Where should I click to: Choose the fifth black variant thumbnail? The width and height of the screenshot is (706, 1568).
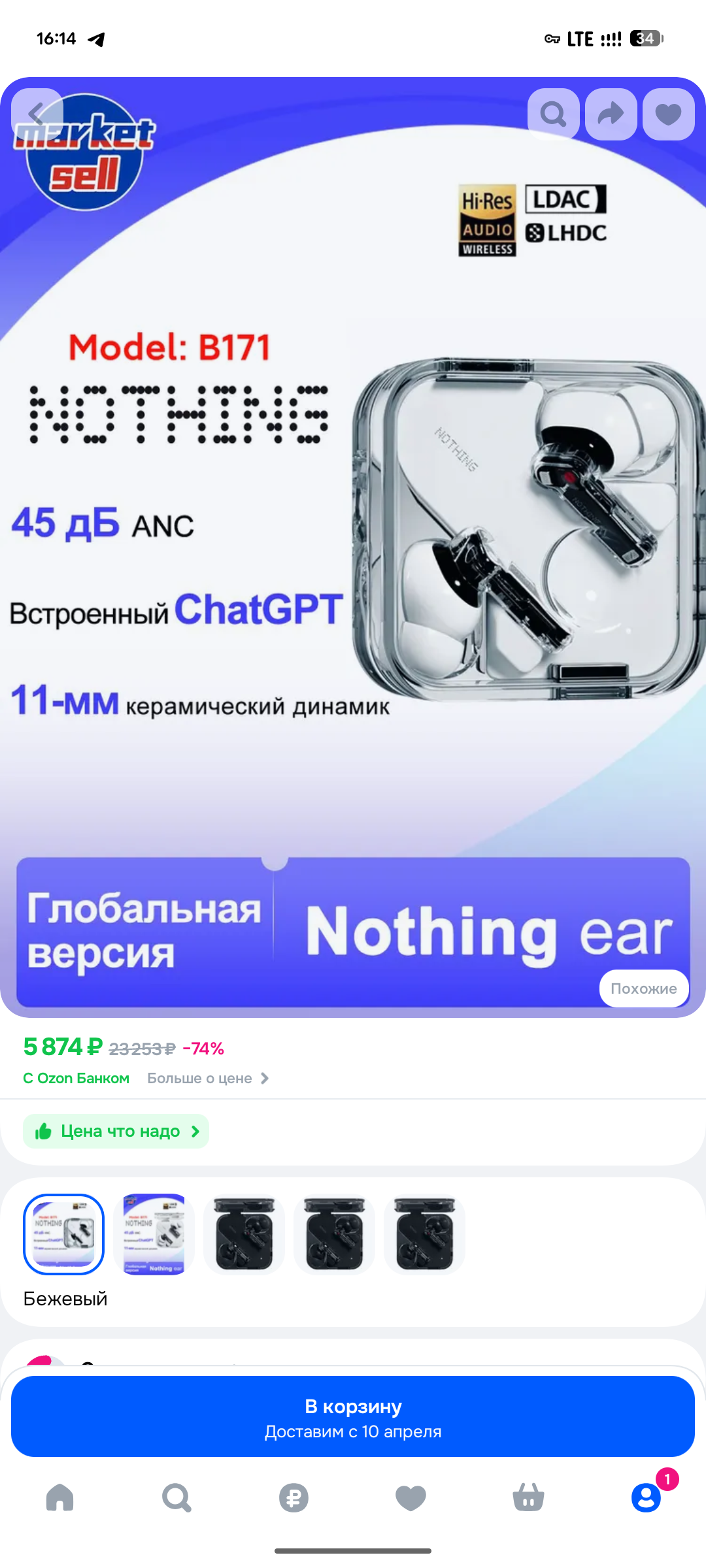point(424,1234)
